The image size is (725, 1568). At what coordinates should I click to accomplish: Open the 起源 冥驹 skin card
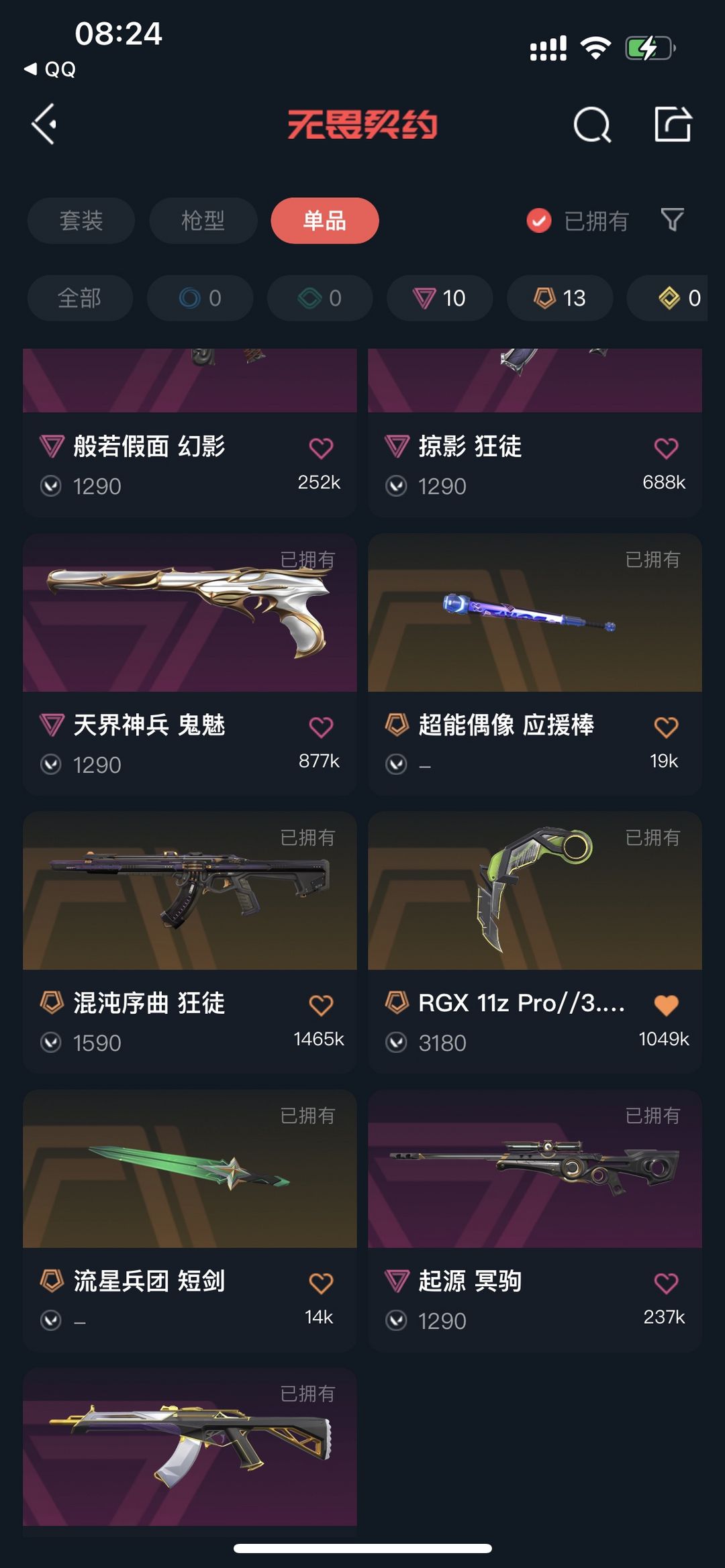[535, 1220]
